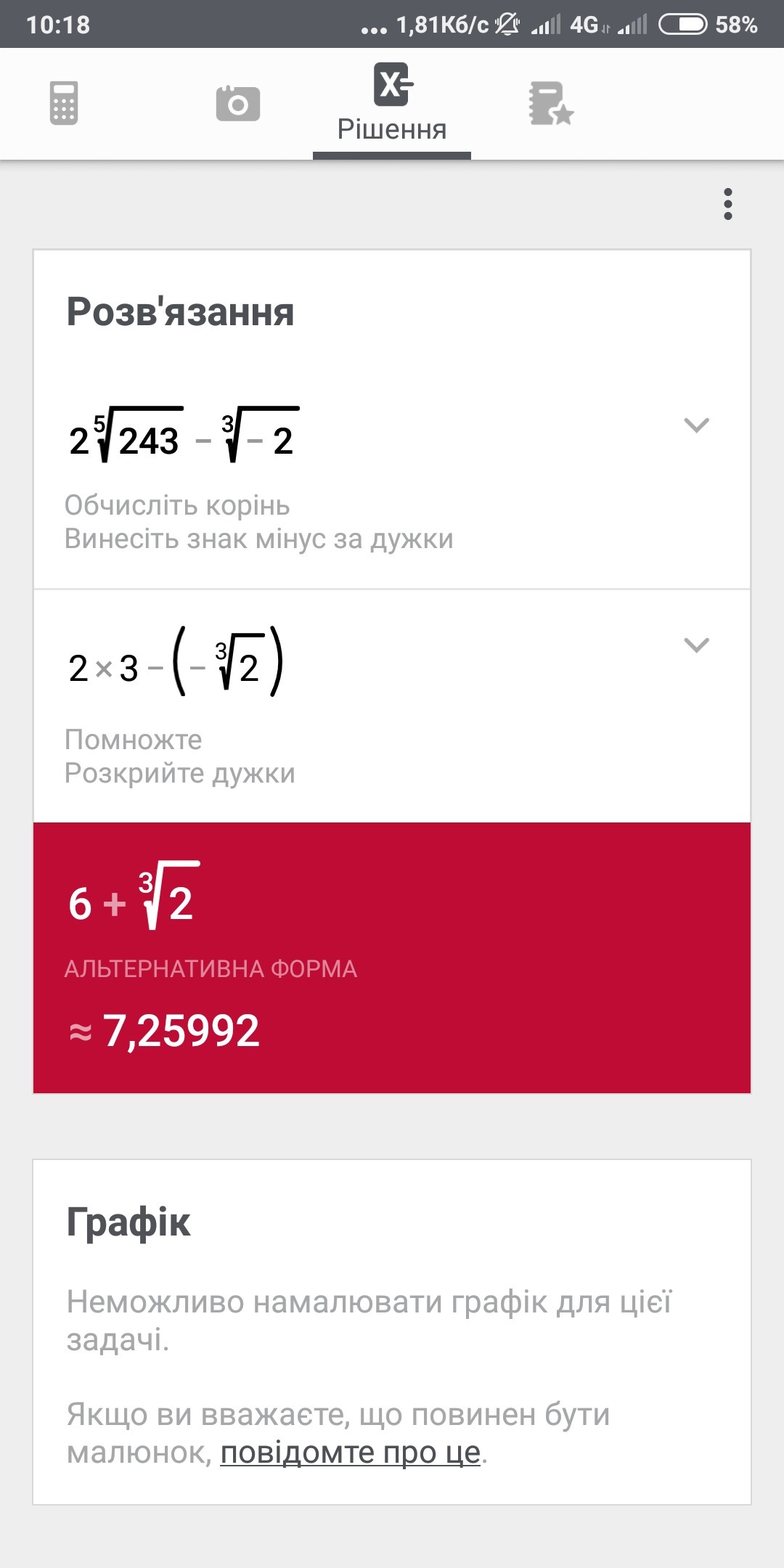Expand the Обчисліть корінь step
The height and width of the screenshot is (1568, 784).
[697, 425]
